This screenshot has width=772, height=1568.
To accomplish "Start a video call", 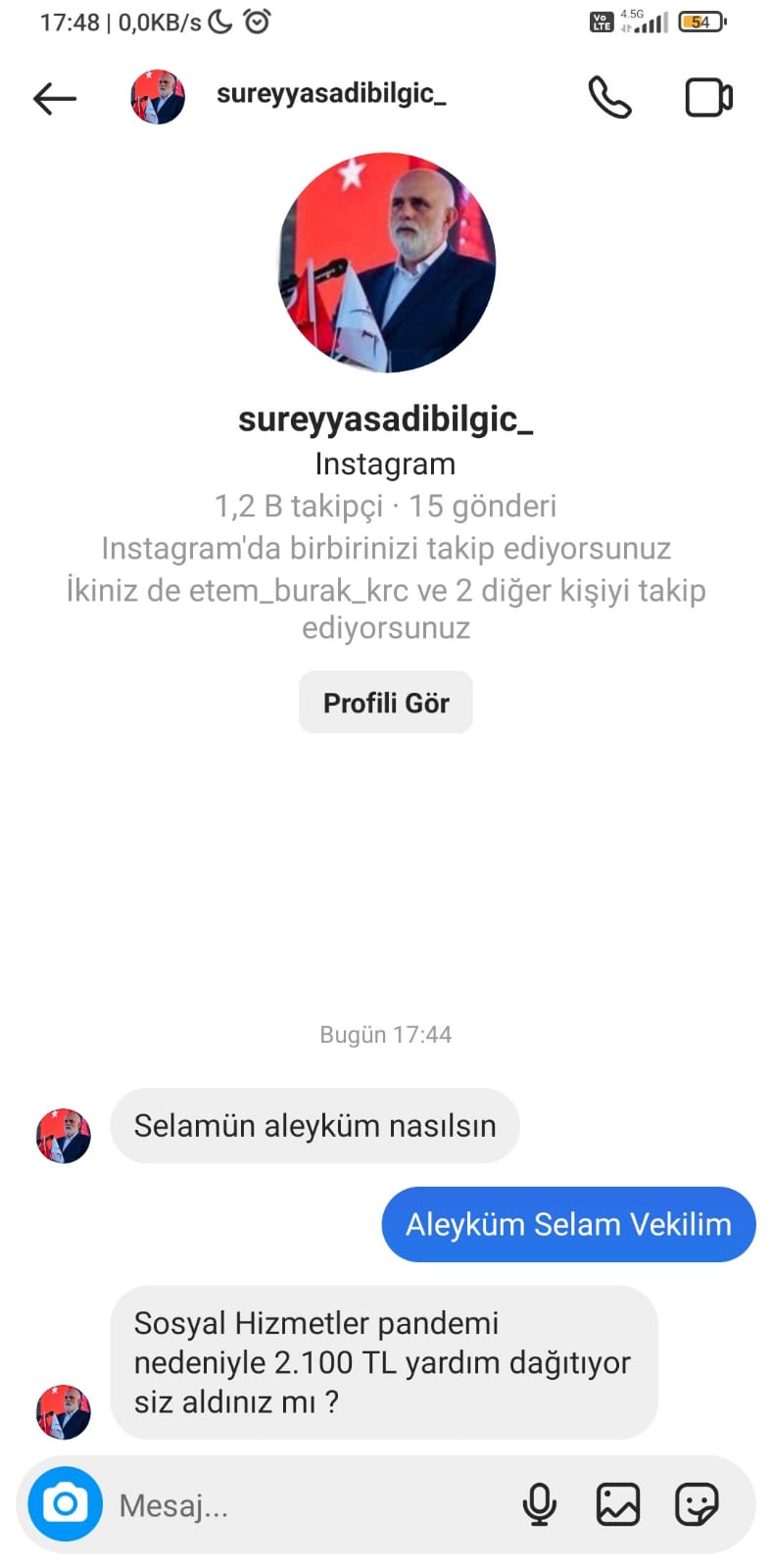I will [708, 98].
